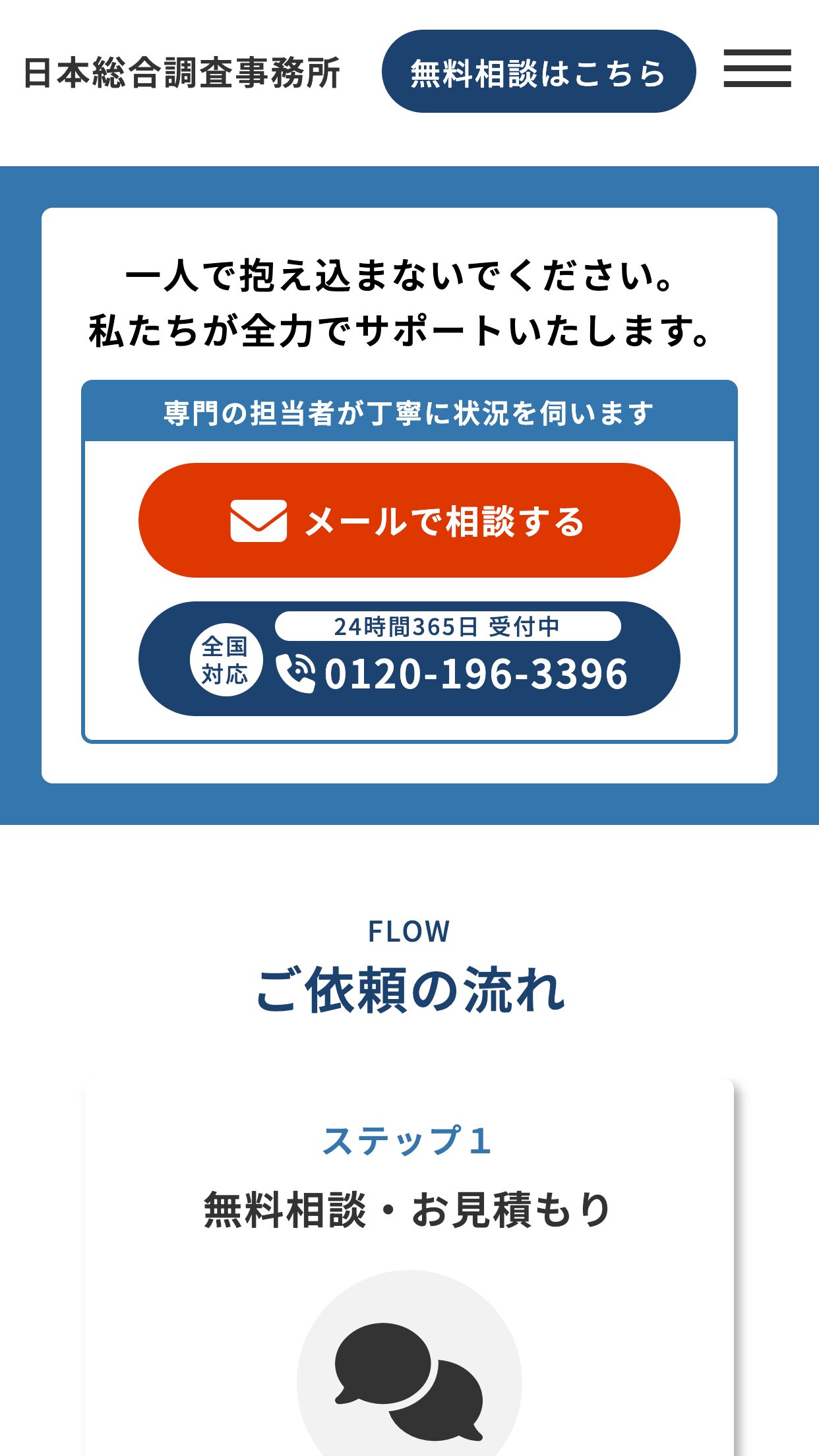Call 0120-196-3396 phone number button
The width and height of the screenshot is (819, 1456).
[409, 659]
